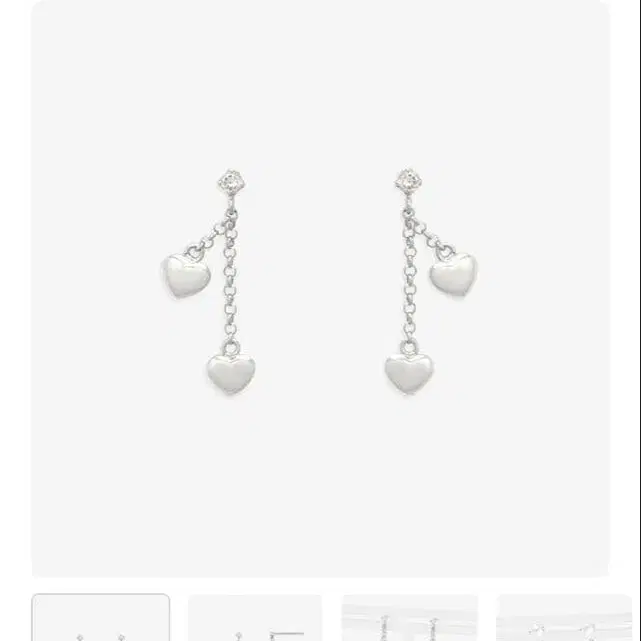Show the third gallery thumbnail photo
Viewport: 641px width, 641px height.
coord(409,620)
